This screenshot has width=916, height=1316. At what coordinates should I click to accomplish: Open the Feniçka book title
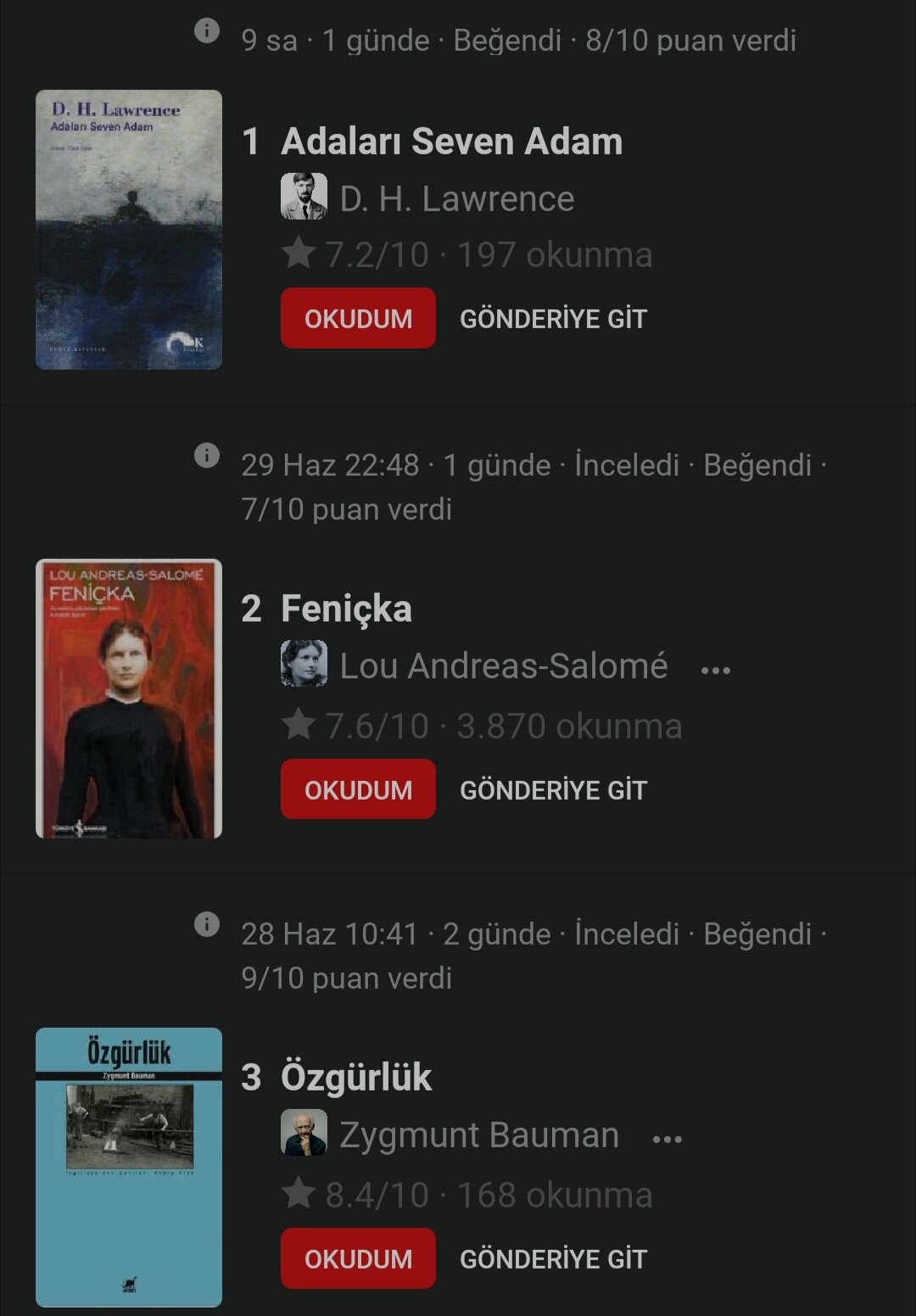click(x=346, y=609)
